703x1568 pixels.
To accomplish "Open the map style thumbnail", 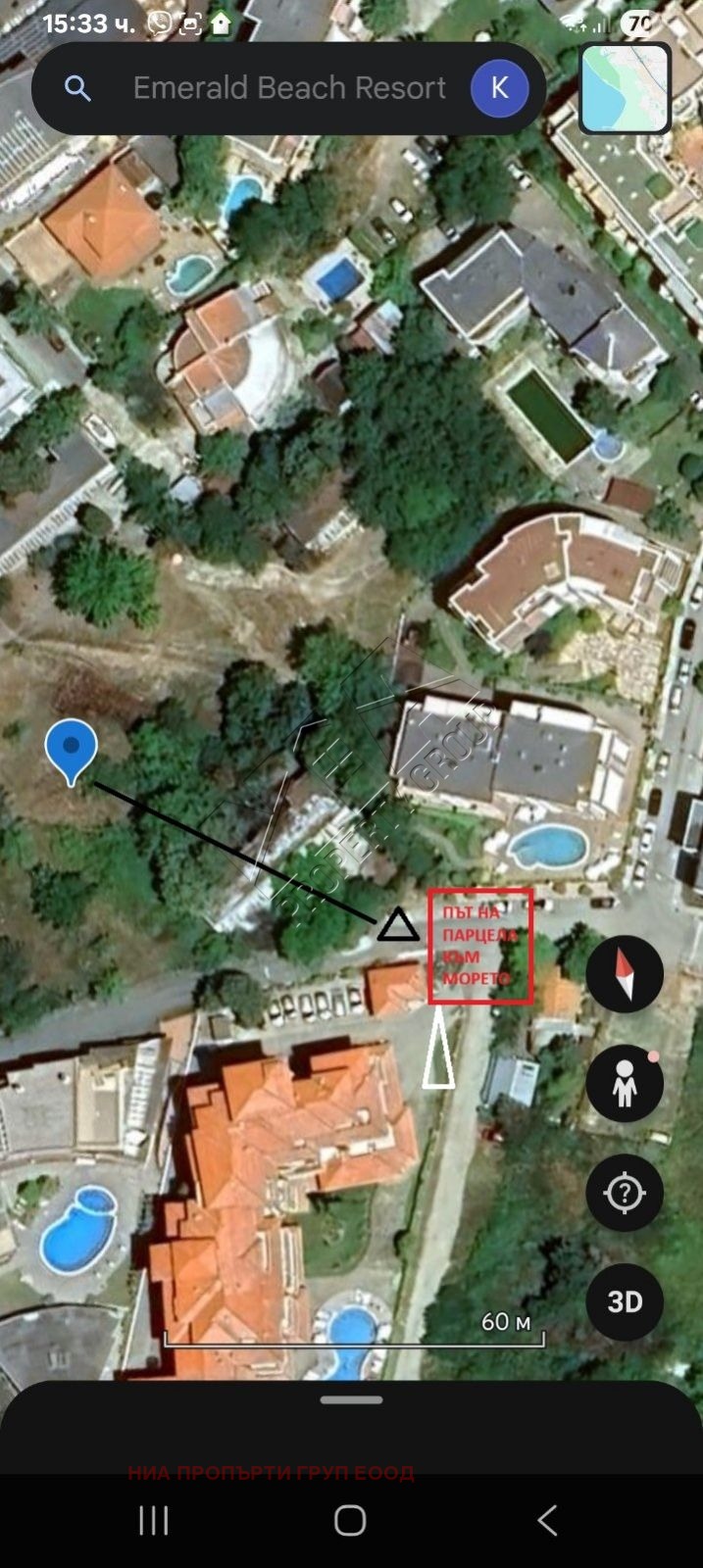I will tap(625, 88).
